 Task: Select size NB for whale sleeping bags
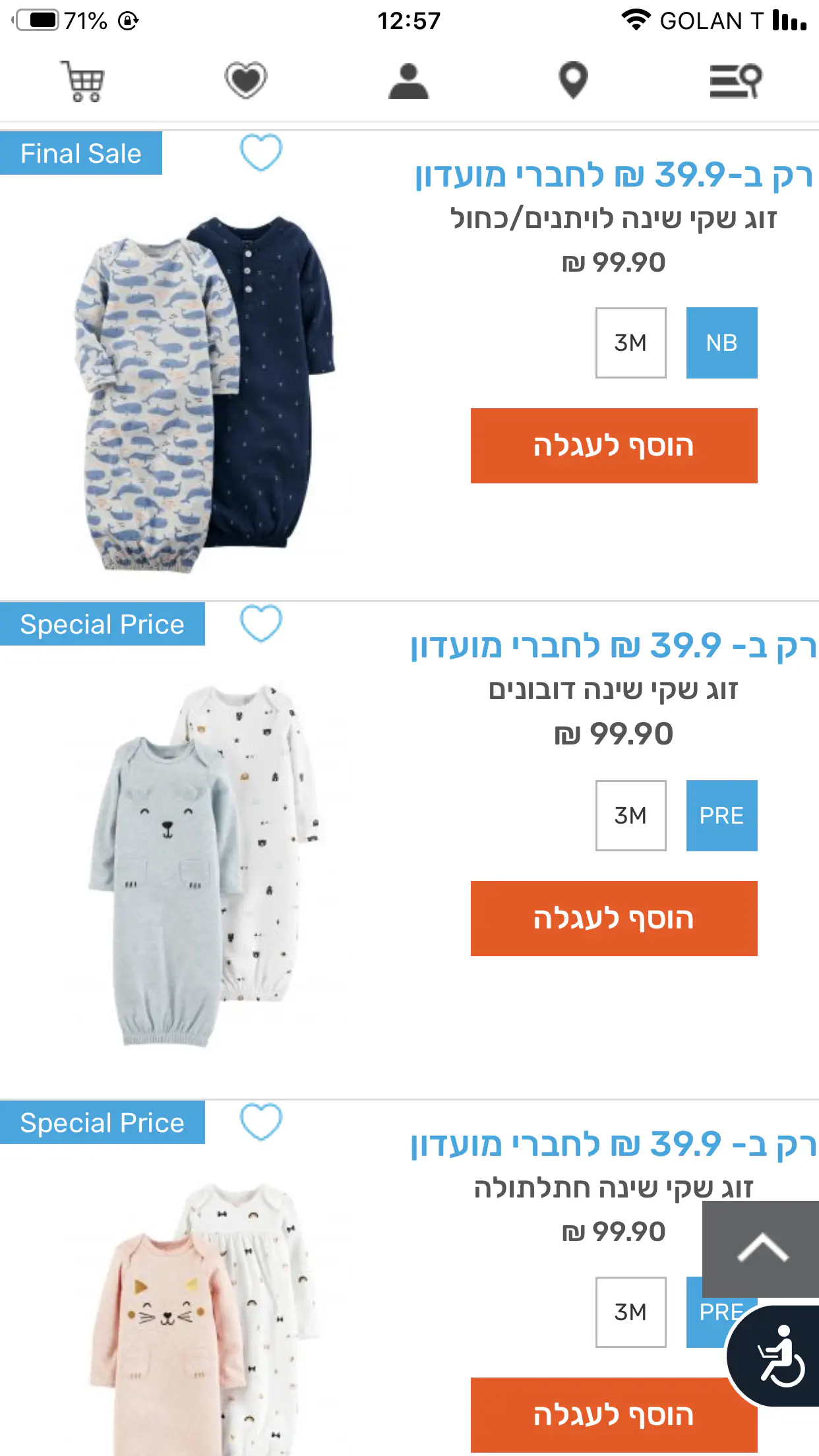[721, 343]
